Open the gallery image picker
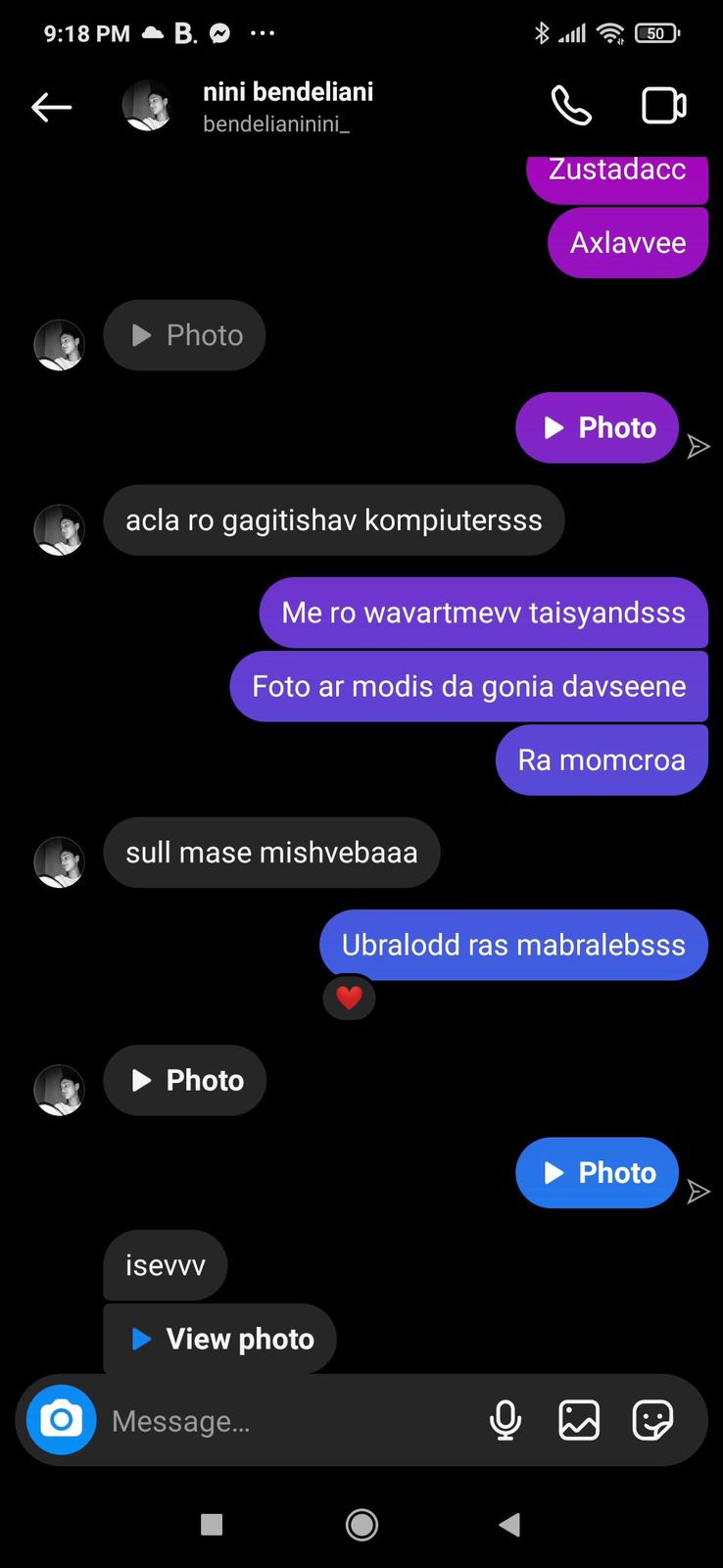This screenshot has height=1568, width=723. [579, 1420]
